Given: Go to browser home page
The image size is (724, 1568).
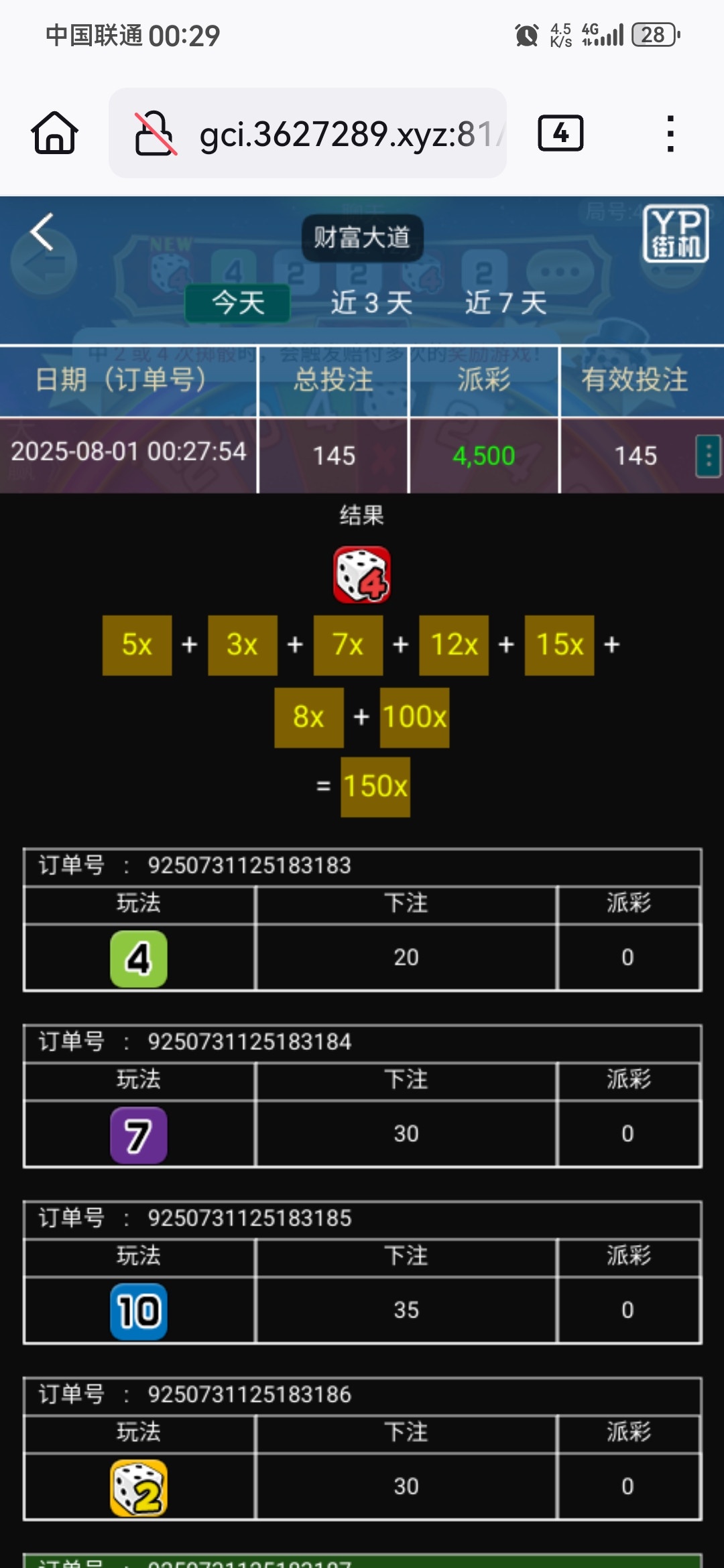Looking at the screenshot, I should pos(55,133).
